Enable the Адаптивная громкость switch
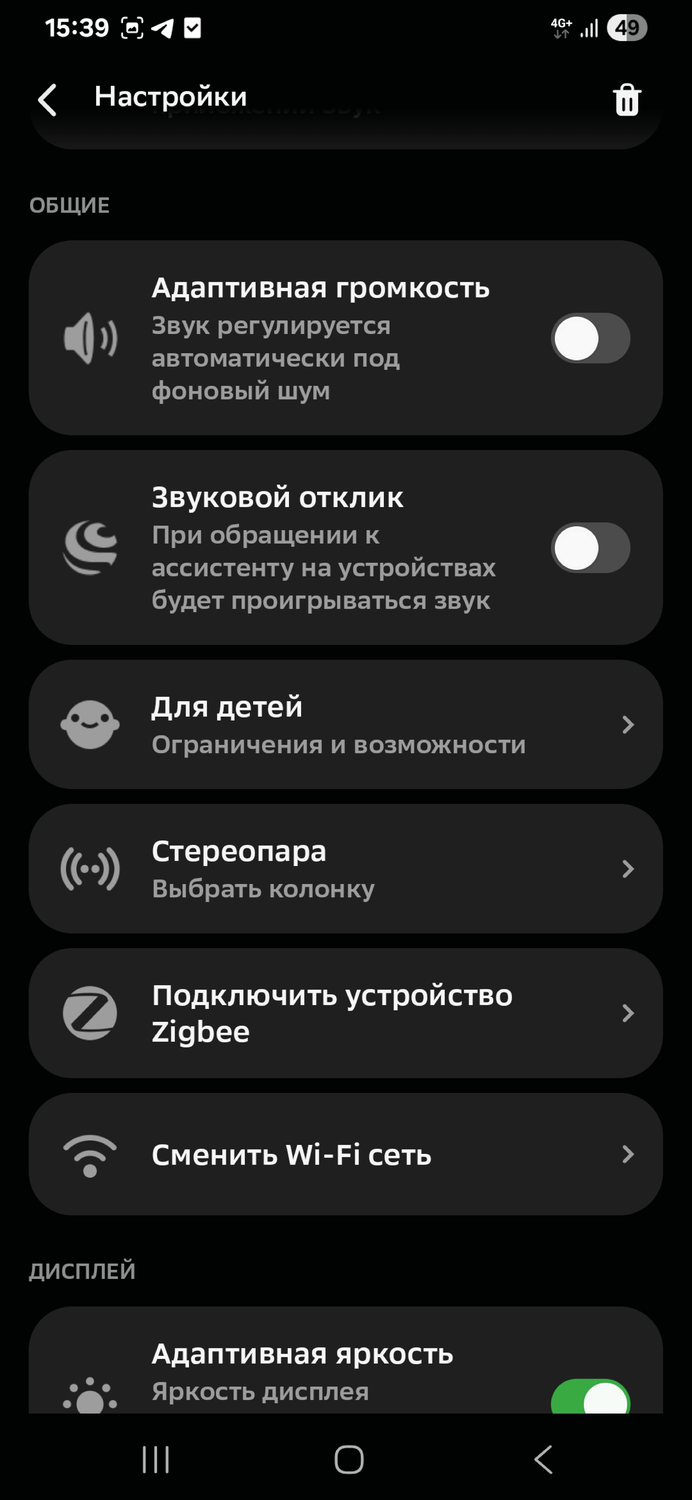 tap(590, 338)
